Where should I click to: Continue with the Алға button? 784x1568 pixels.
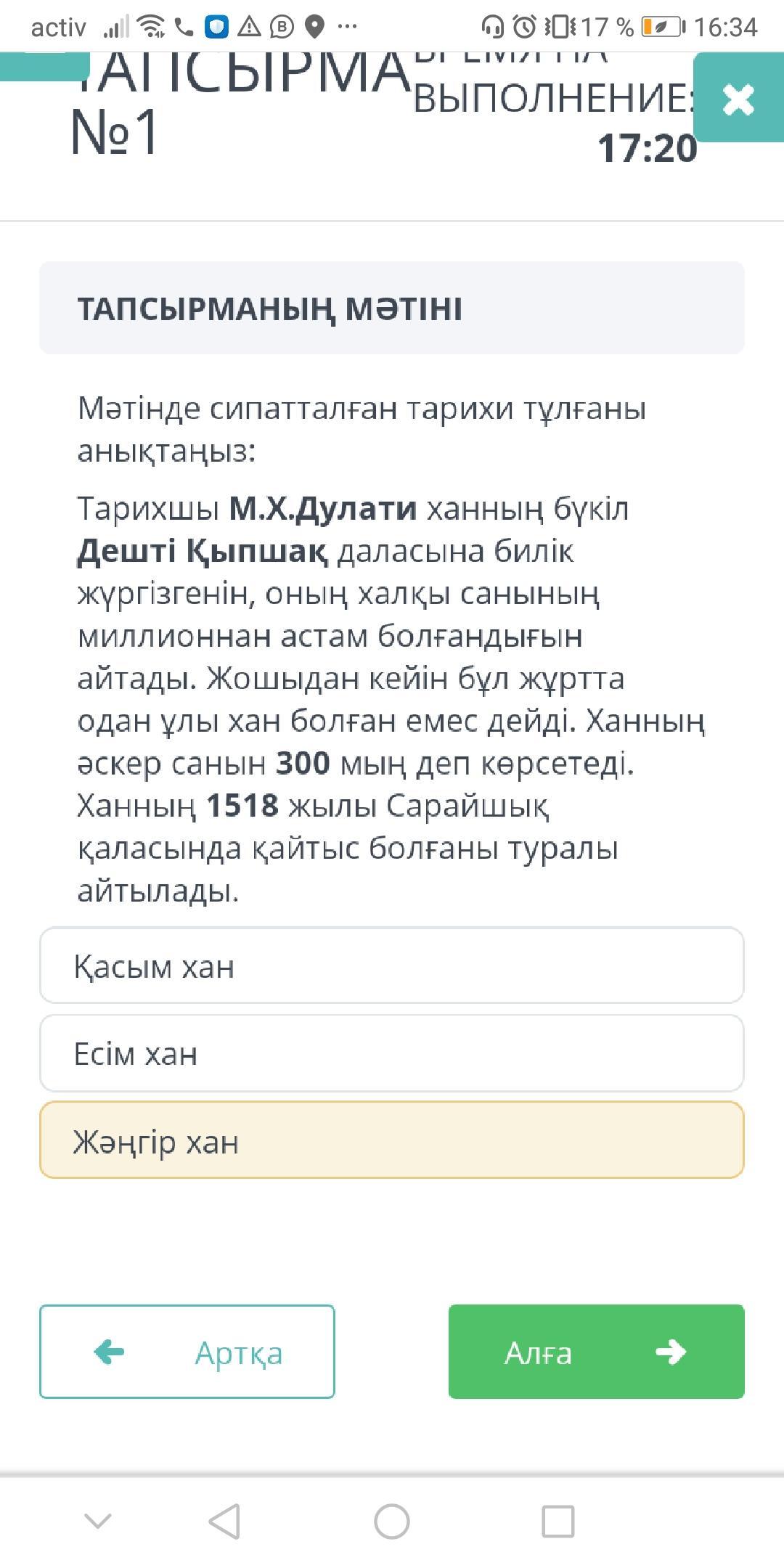click(x=596, y=1352)
